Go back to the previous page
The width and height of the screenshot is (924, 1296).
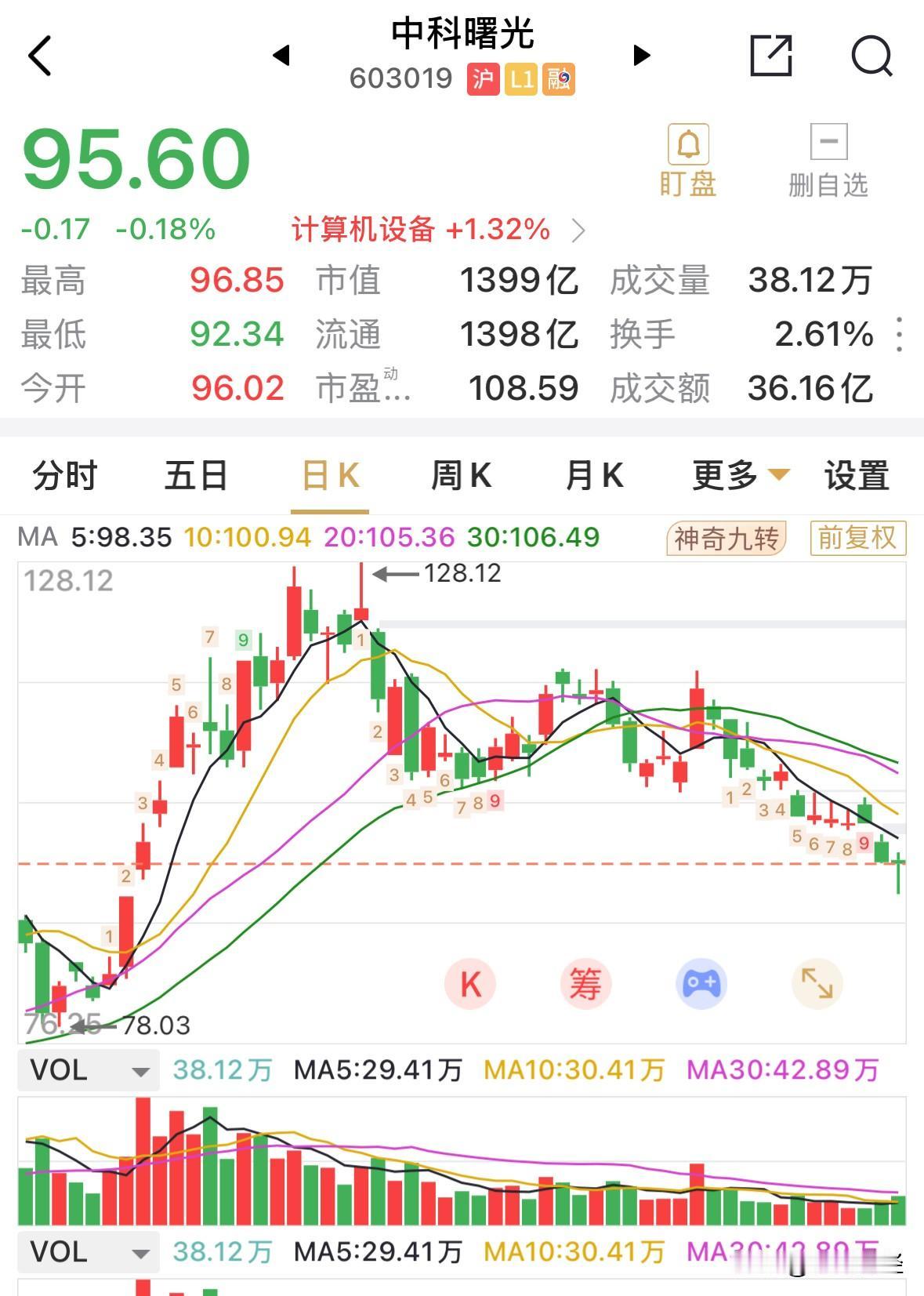(40, 56)
